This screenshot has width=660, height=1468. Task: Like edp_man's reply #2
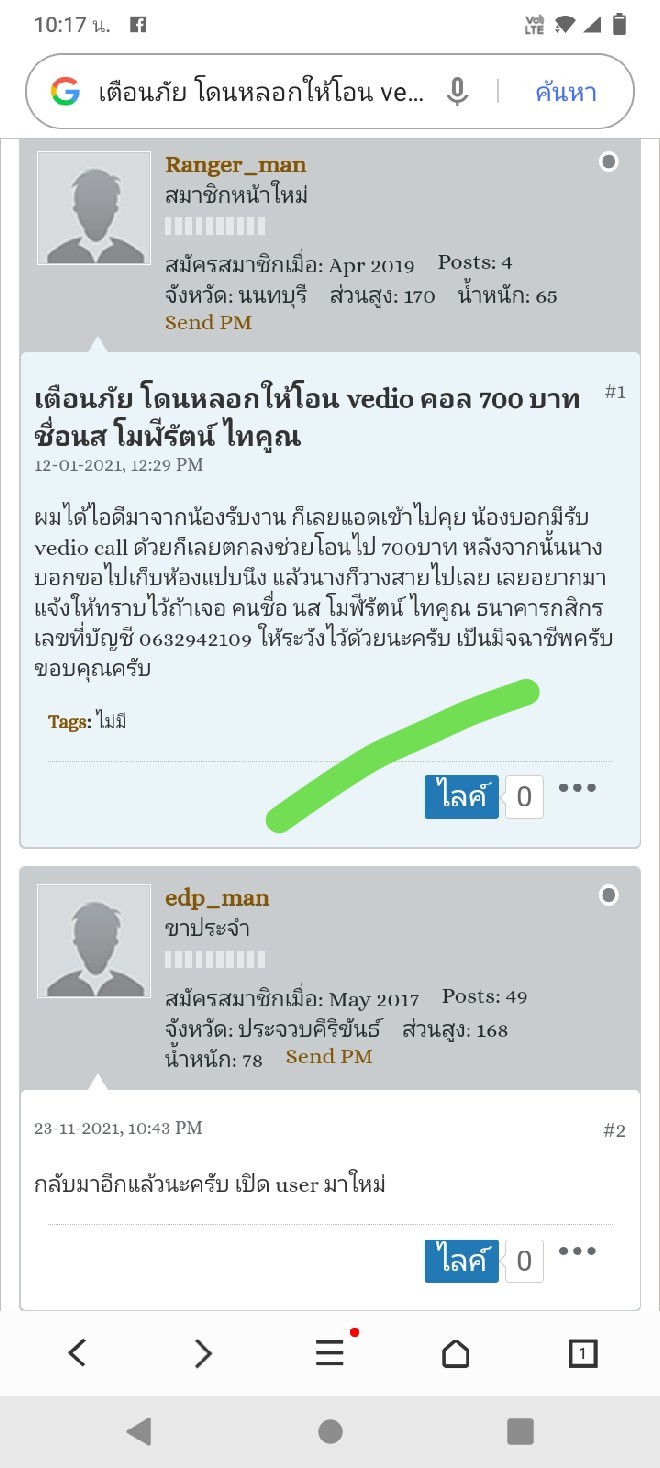[461, 1261]
